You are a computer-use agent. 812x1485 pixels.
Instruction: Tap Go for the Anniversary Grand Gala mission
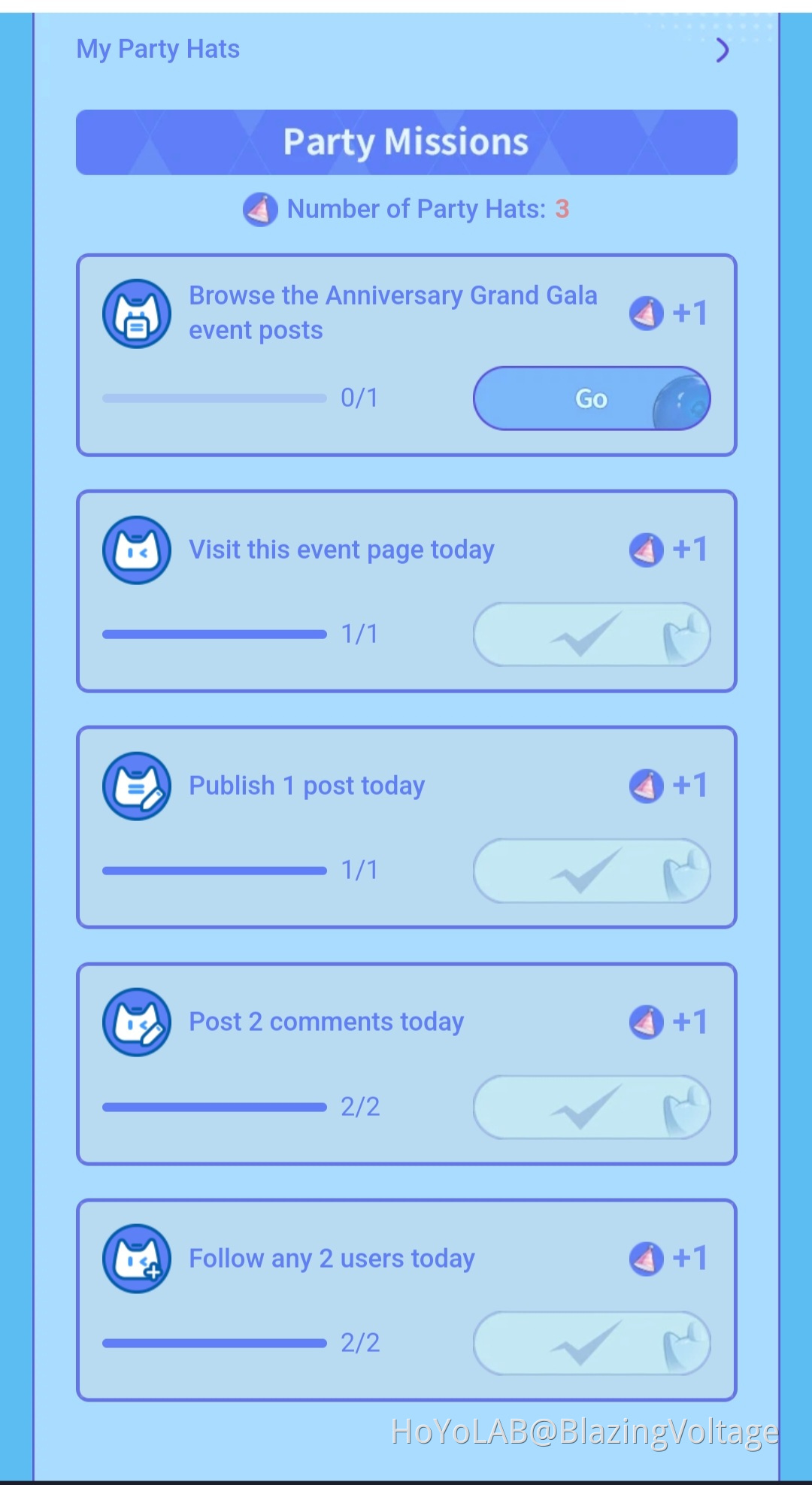[x=591, y=399]
